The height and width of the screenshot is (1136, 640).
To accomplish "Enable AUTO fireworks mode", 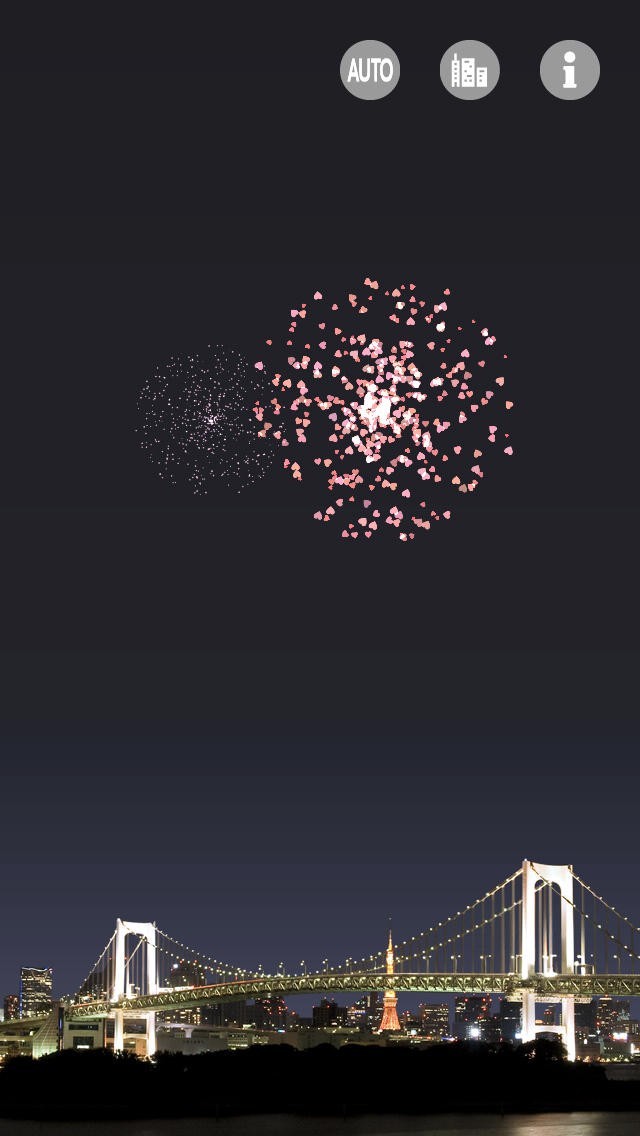I will click(370, 70).
